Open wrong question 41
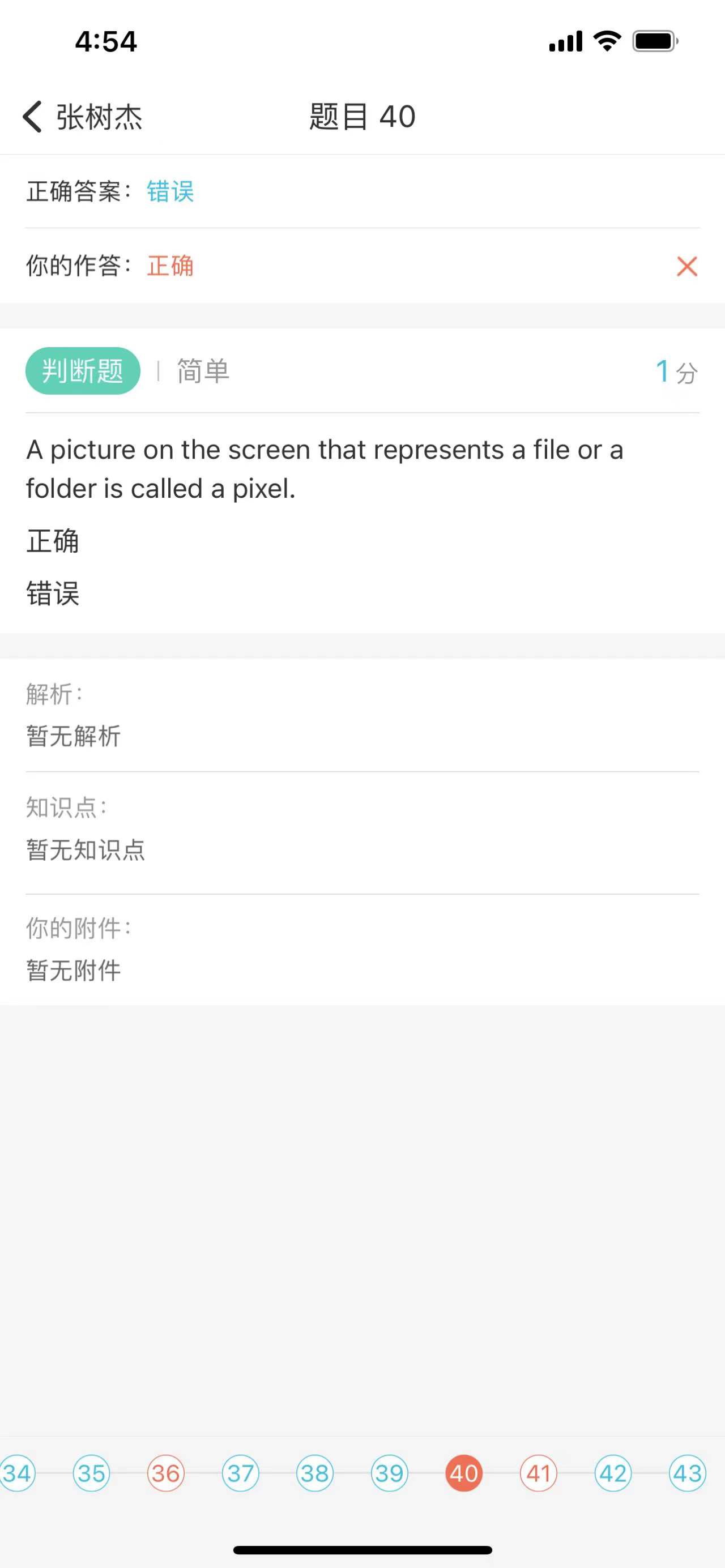Viewport: 725px width, 1568px height. (x=539, y=1473)
